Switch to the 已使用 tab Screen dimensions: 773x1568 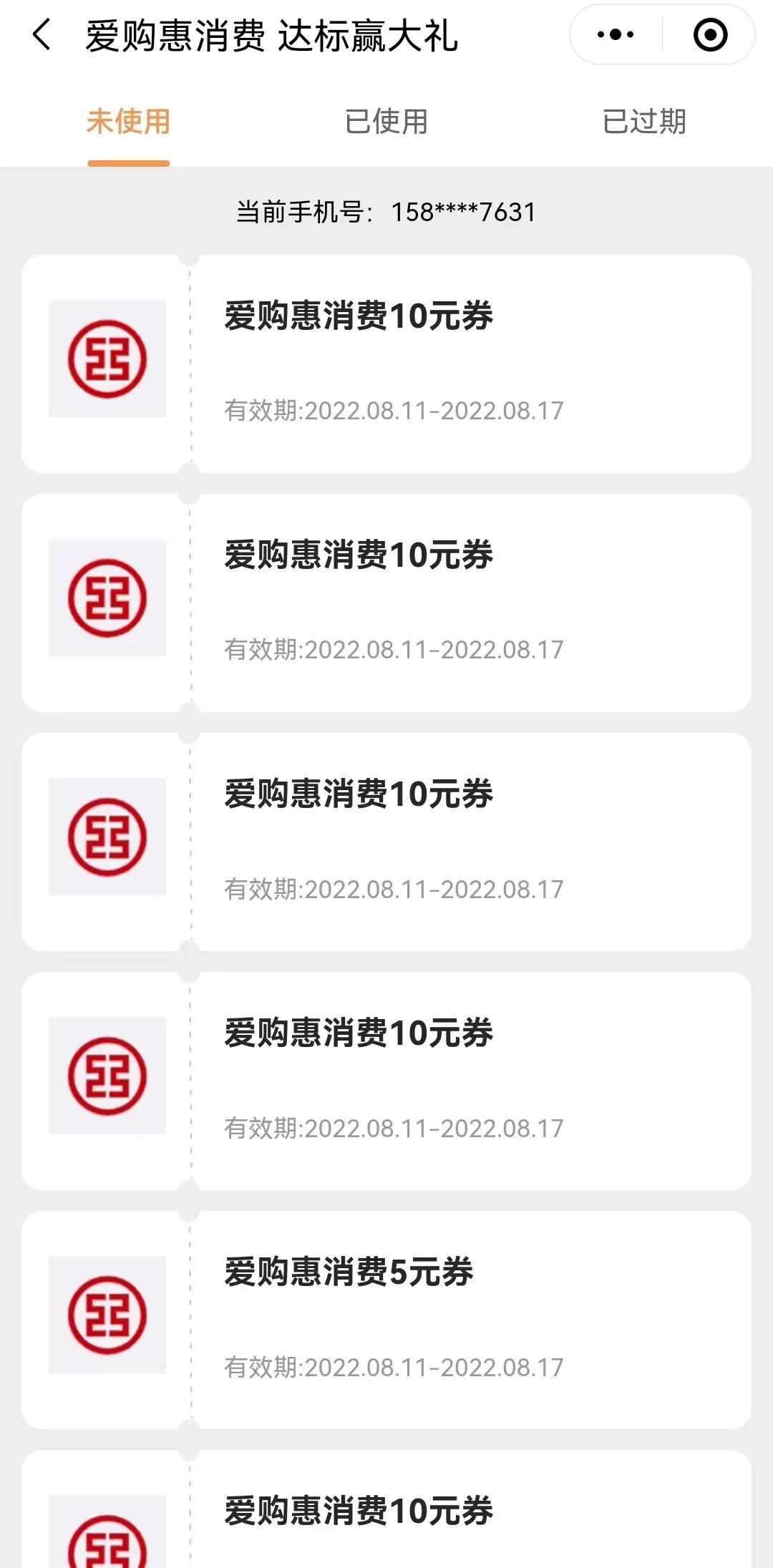point(386,122)
